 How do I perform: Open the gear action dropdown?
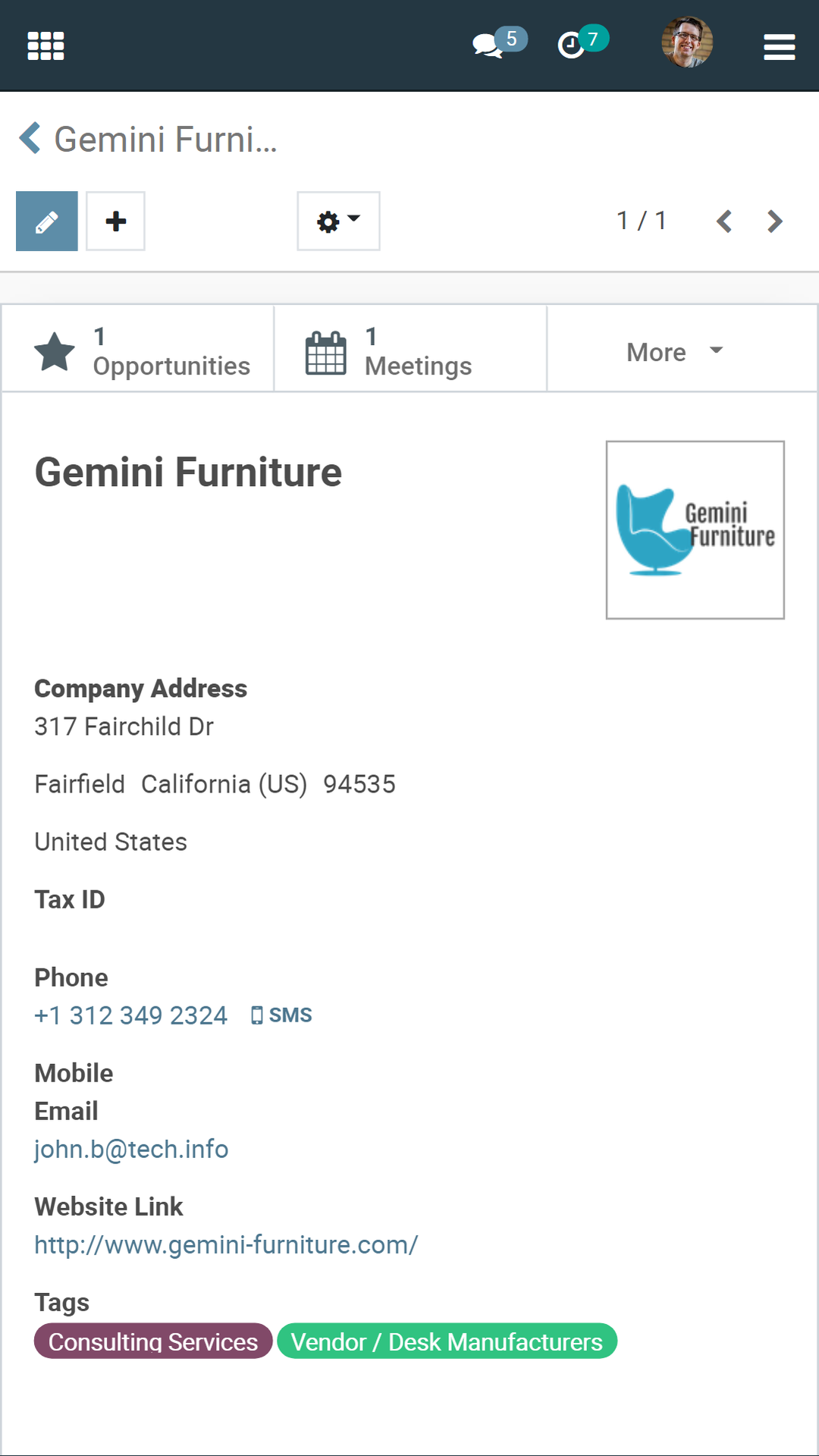click(338, 221)
